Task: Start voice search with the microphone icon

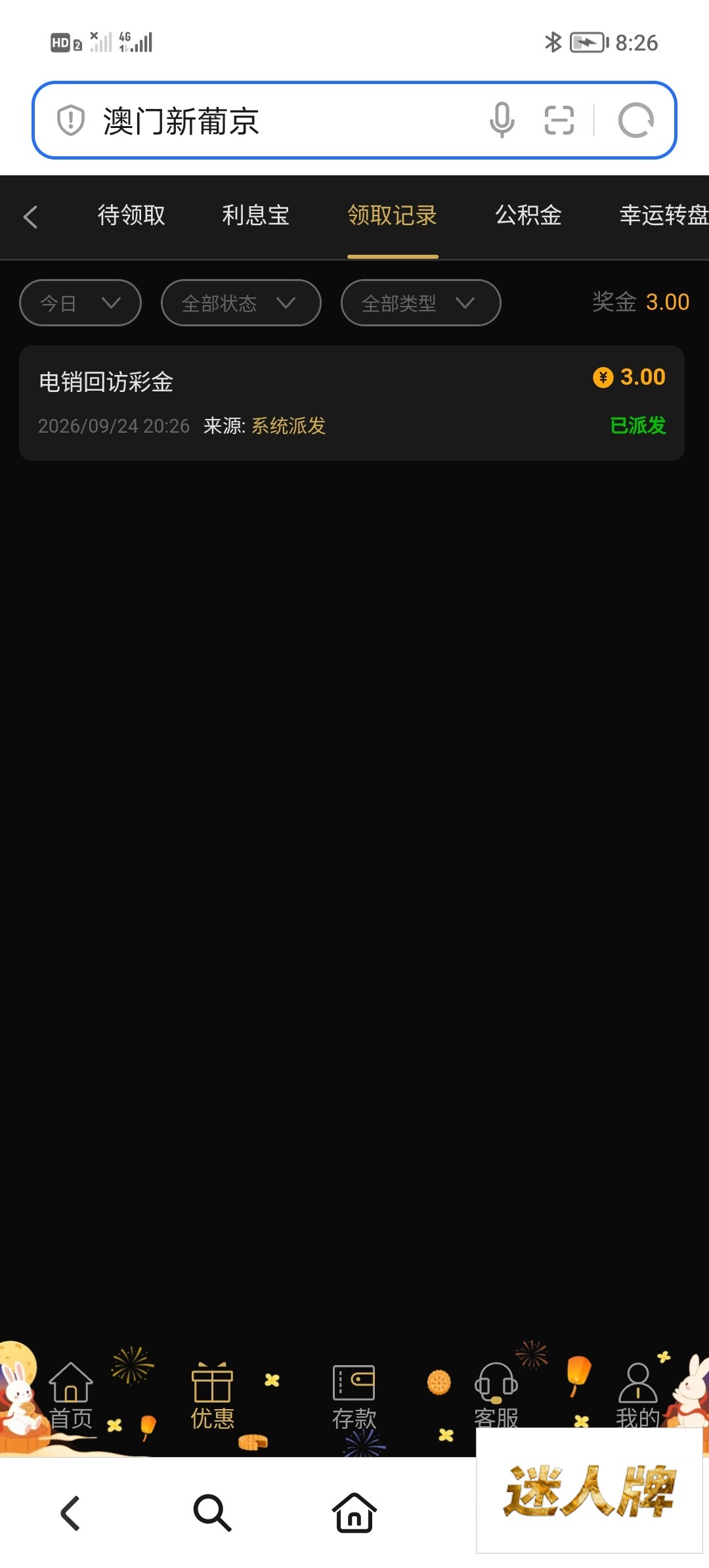Action: (x=502, y=120)
